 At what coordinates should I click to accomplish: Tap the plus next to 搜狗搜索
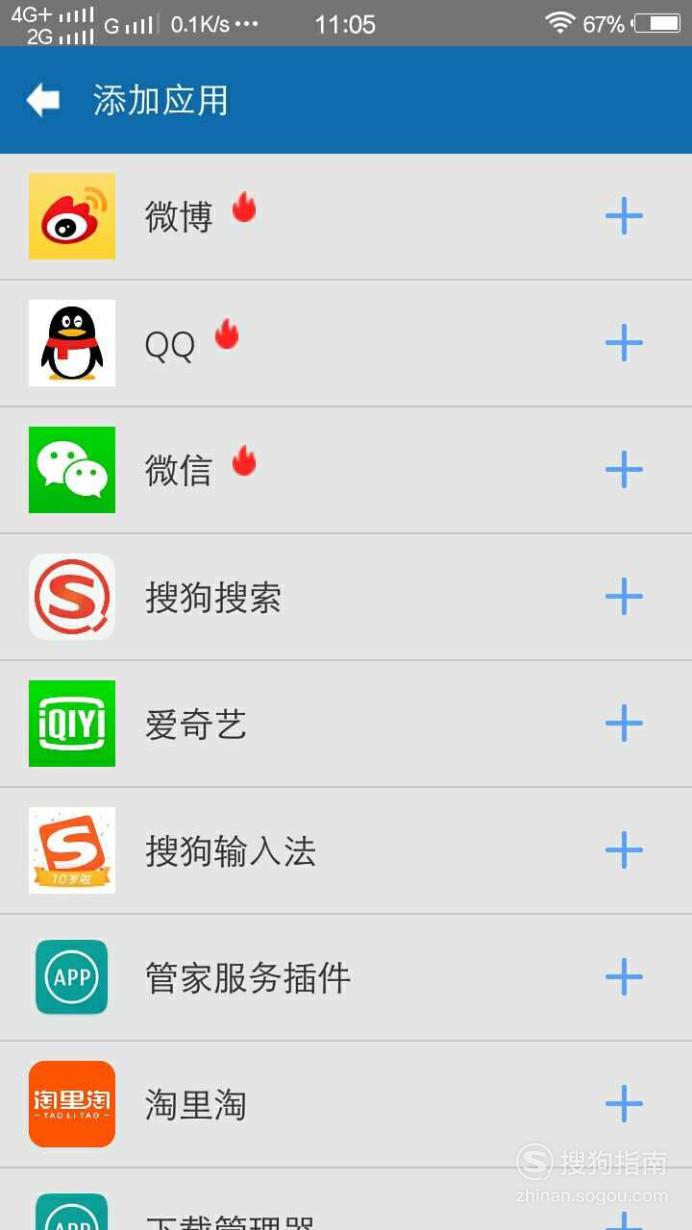click(x=624, y=597)
